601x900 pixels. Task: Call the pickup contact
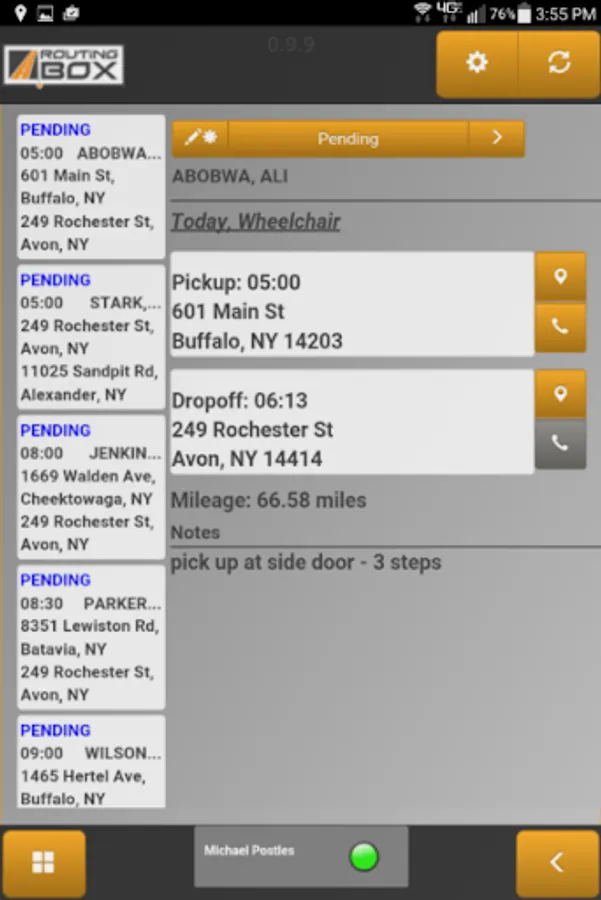560,328
